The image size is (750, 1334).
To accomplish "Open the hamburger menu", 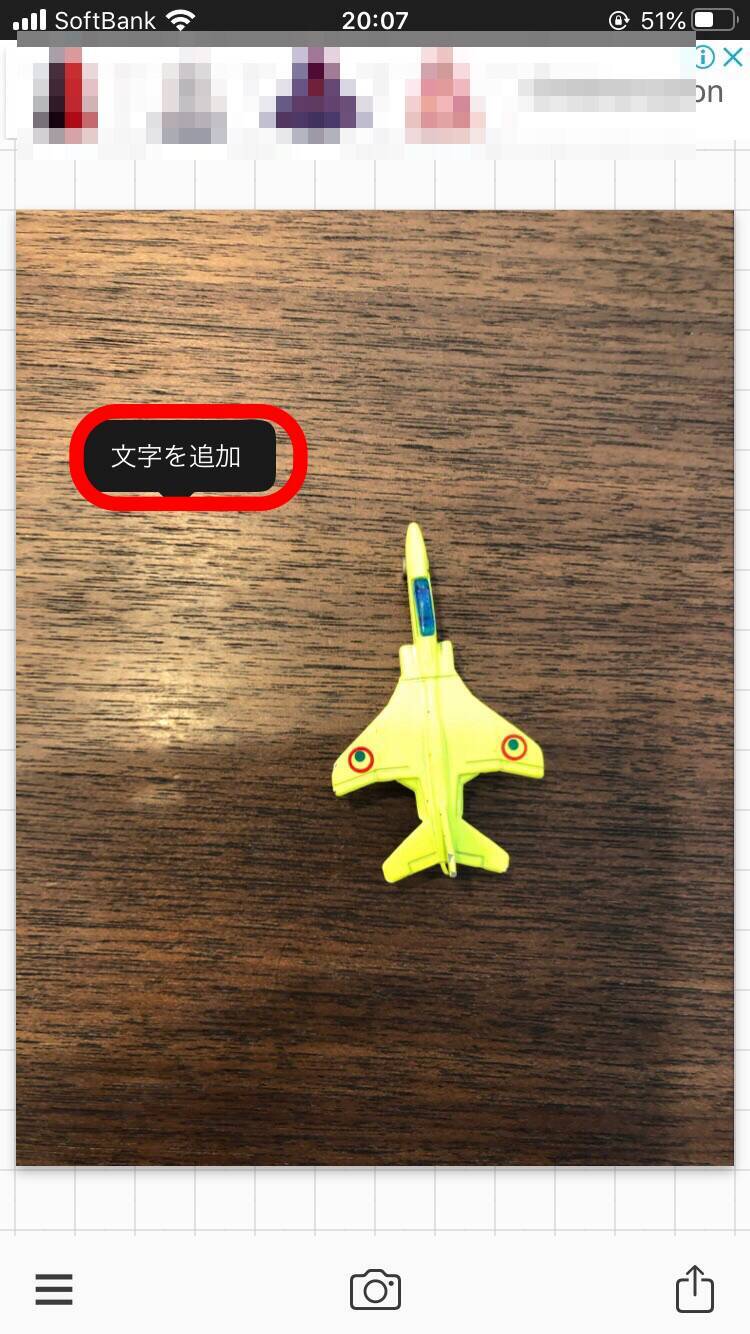I will (54, 1289).
